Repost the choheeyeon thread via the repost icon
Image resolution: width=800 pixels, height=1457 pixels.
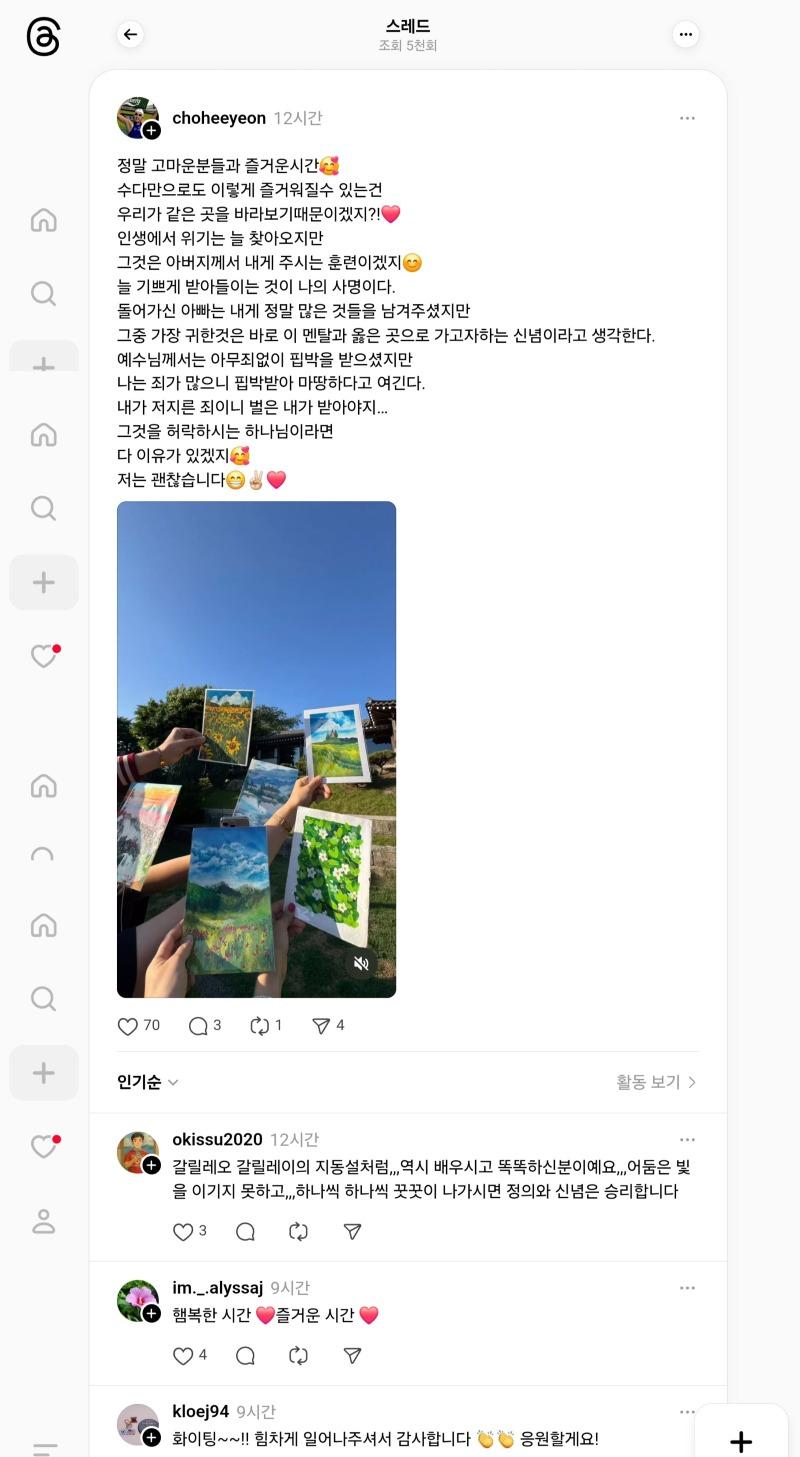(x=261, y=1025)
